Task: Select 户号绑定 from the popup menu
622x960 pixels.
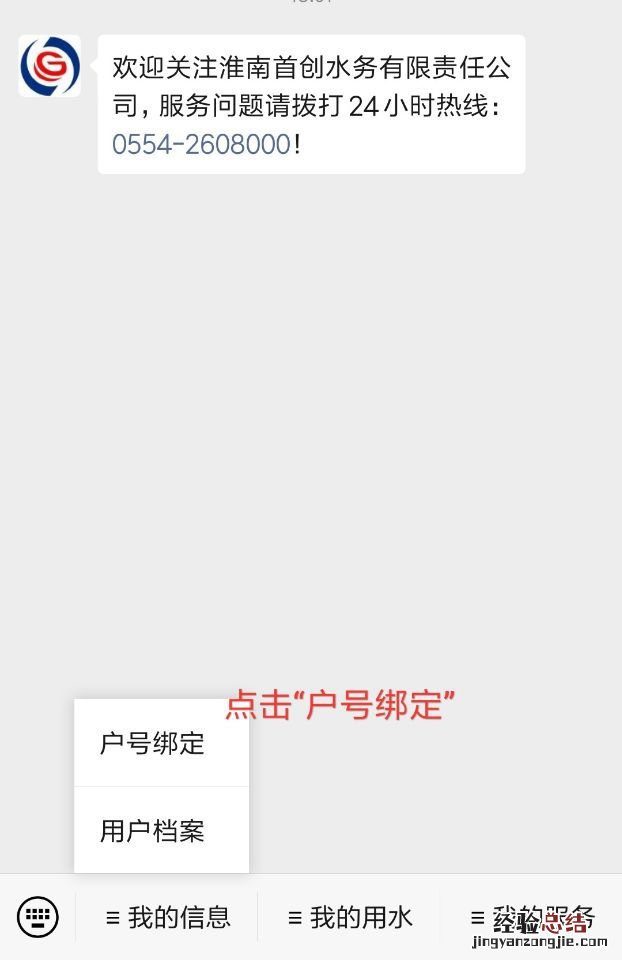Action: coord(153,744)
